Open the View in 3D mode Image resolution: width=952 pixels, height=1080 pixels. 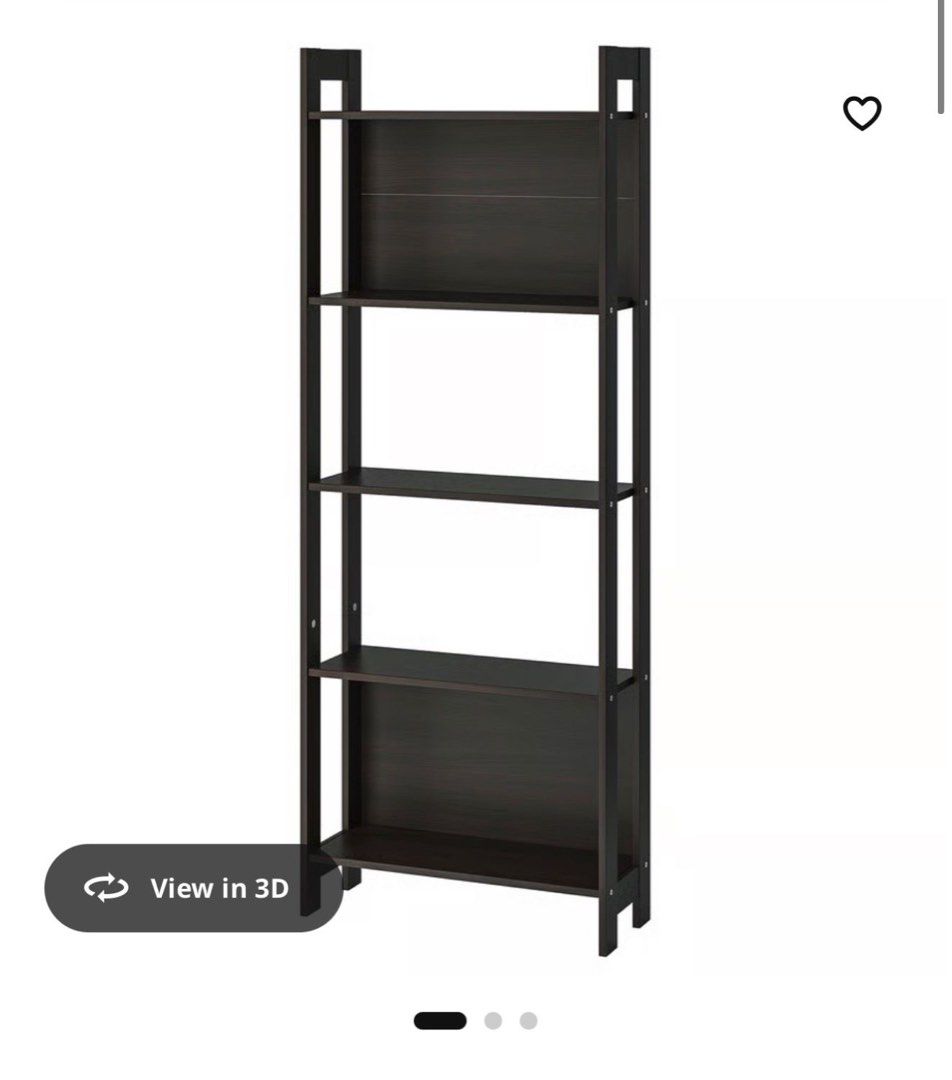193,888
